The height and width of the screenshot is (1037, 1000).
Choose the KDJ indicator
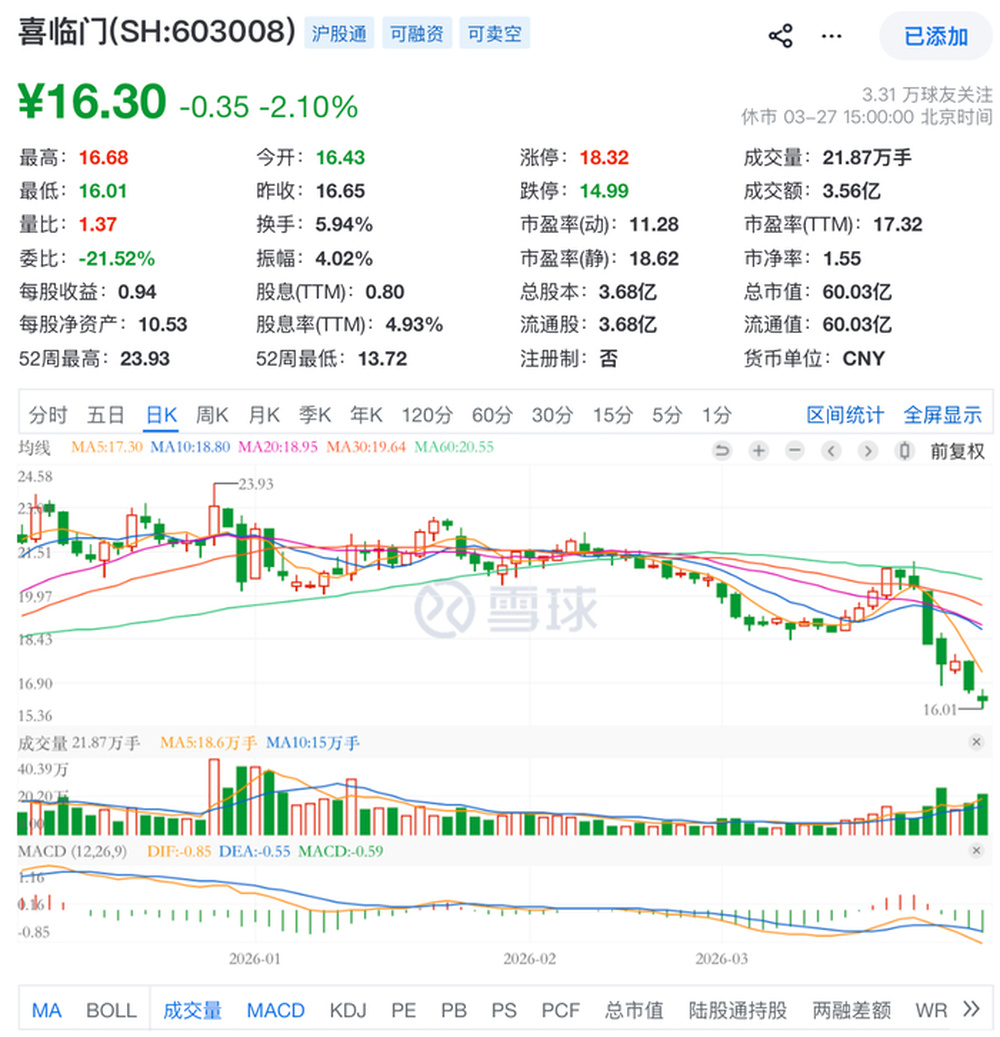coord(348,1010)
